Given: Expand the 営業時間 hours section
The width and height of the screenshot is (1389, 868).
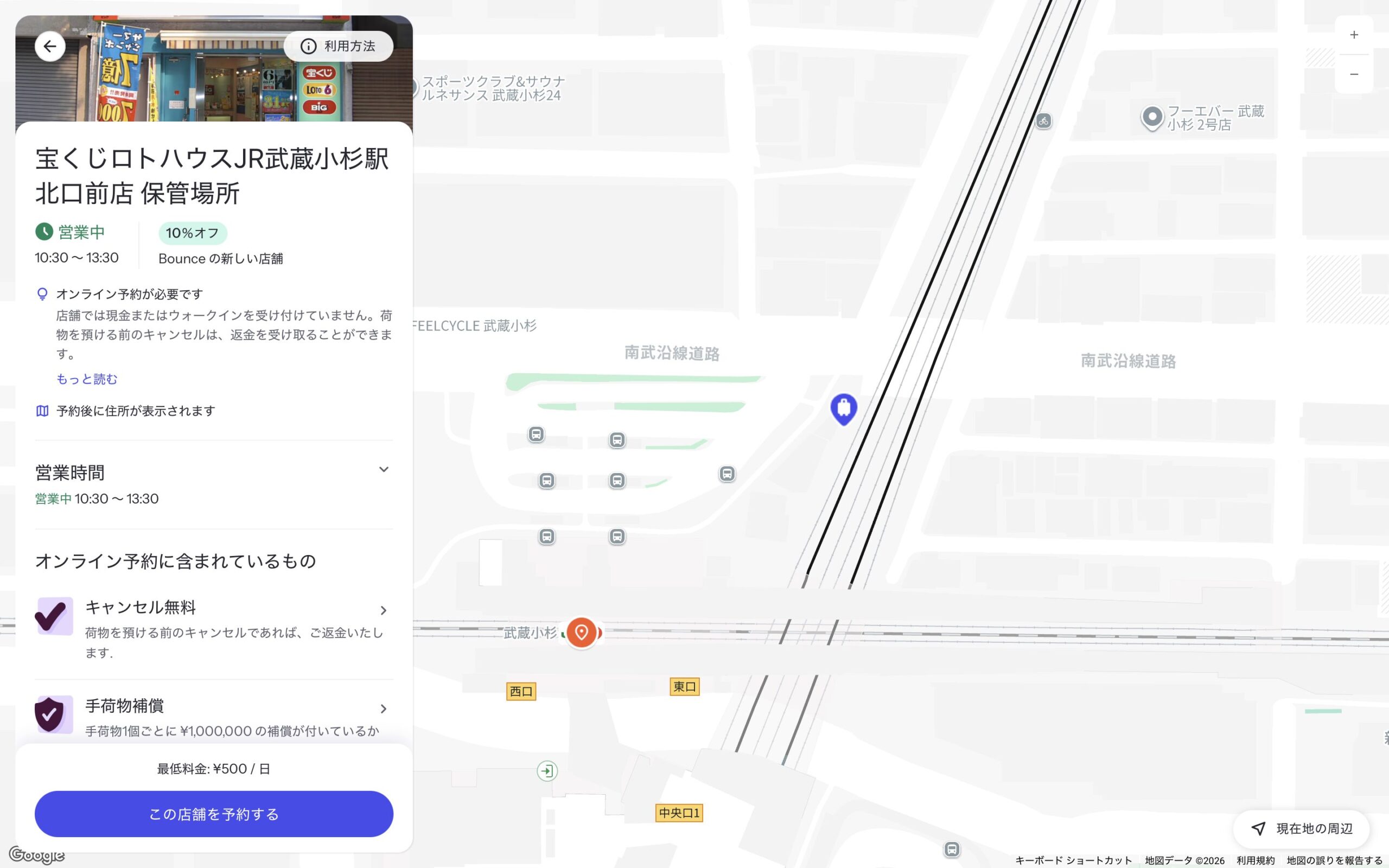Looking at the screenshot, I should [x=384, y=470].
